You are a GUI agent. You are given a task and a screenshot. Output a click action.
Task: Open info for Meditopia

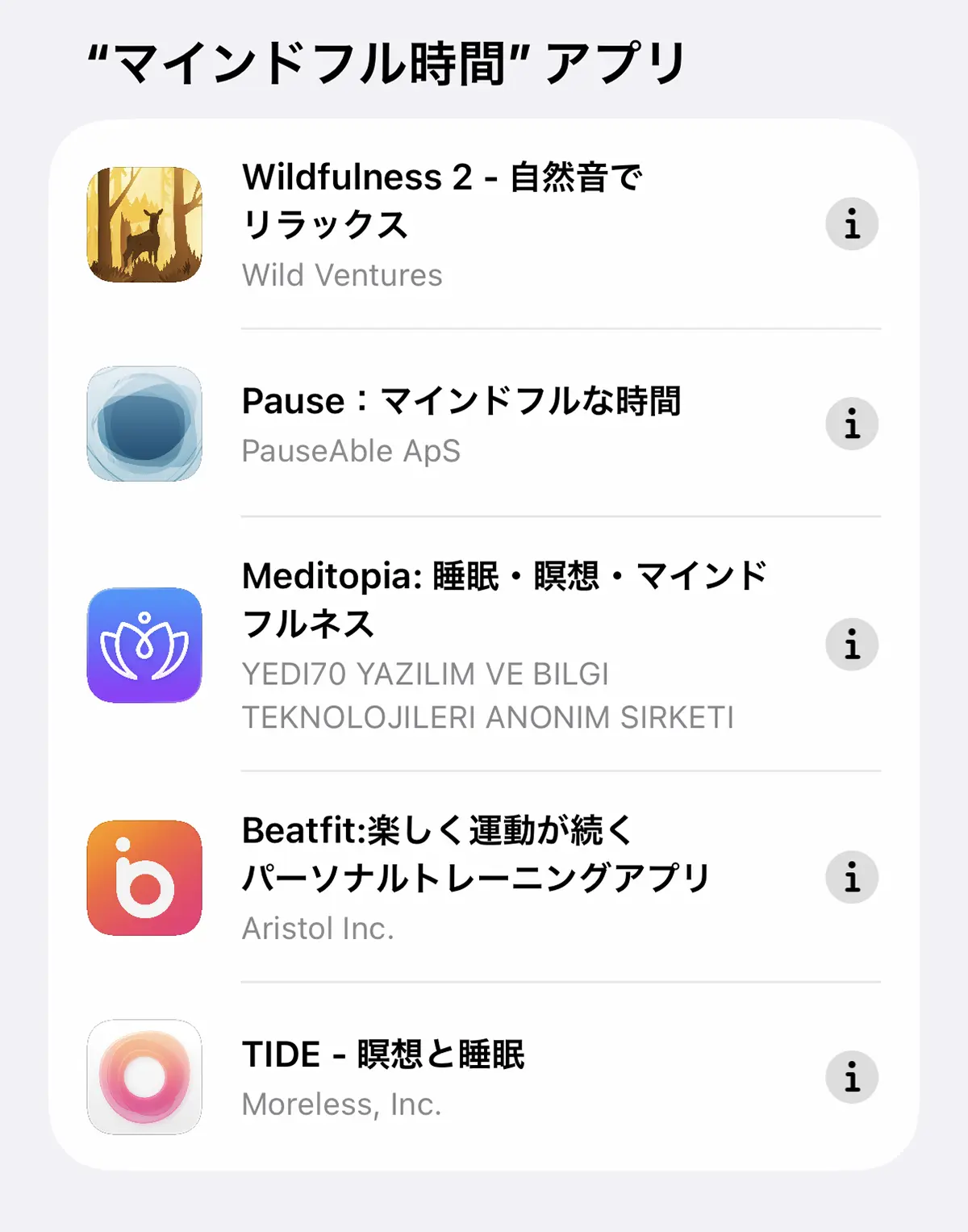[x=852, y=645]
